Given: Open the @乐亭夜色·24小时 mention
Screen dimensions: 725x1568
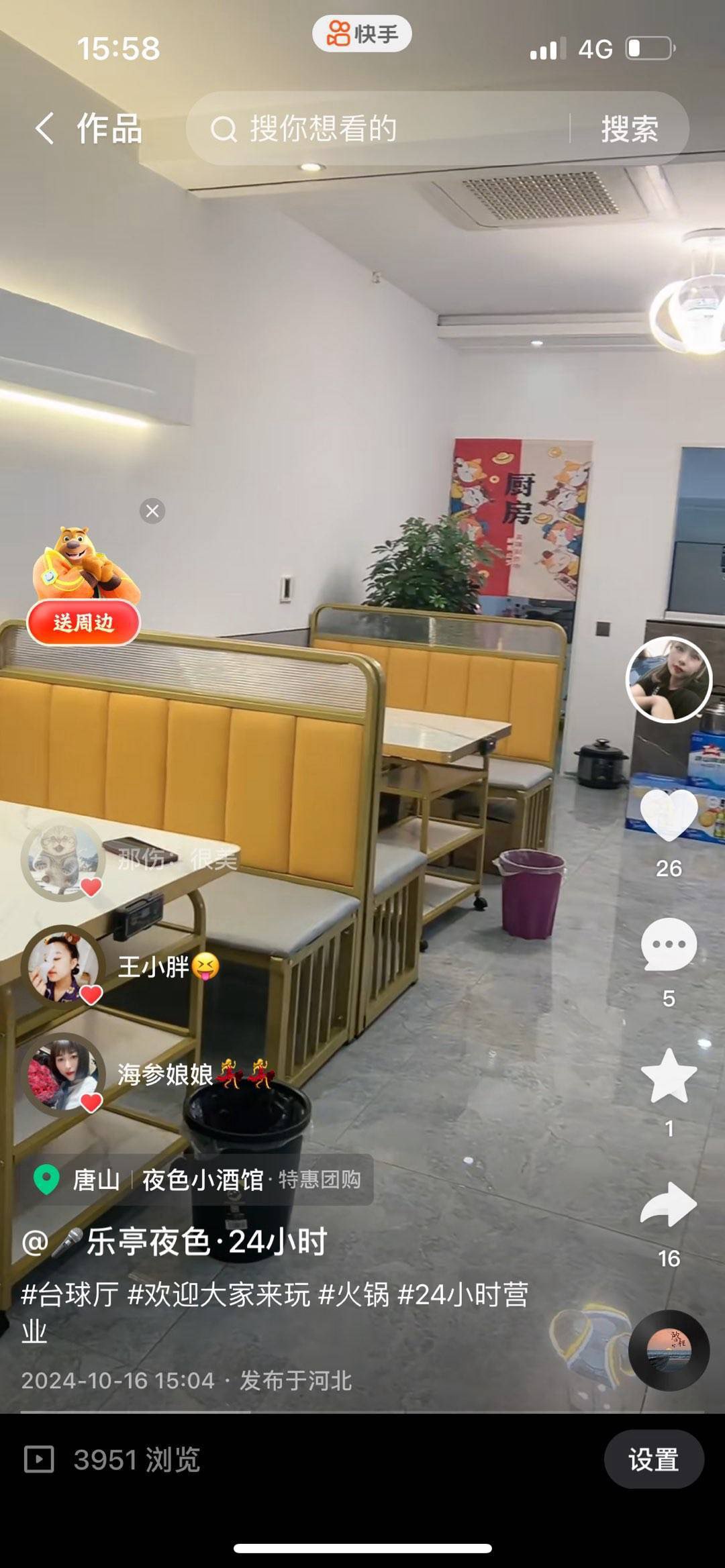Looking at the screenshot, I should click(x=175, y=1242).
